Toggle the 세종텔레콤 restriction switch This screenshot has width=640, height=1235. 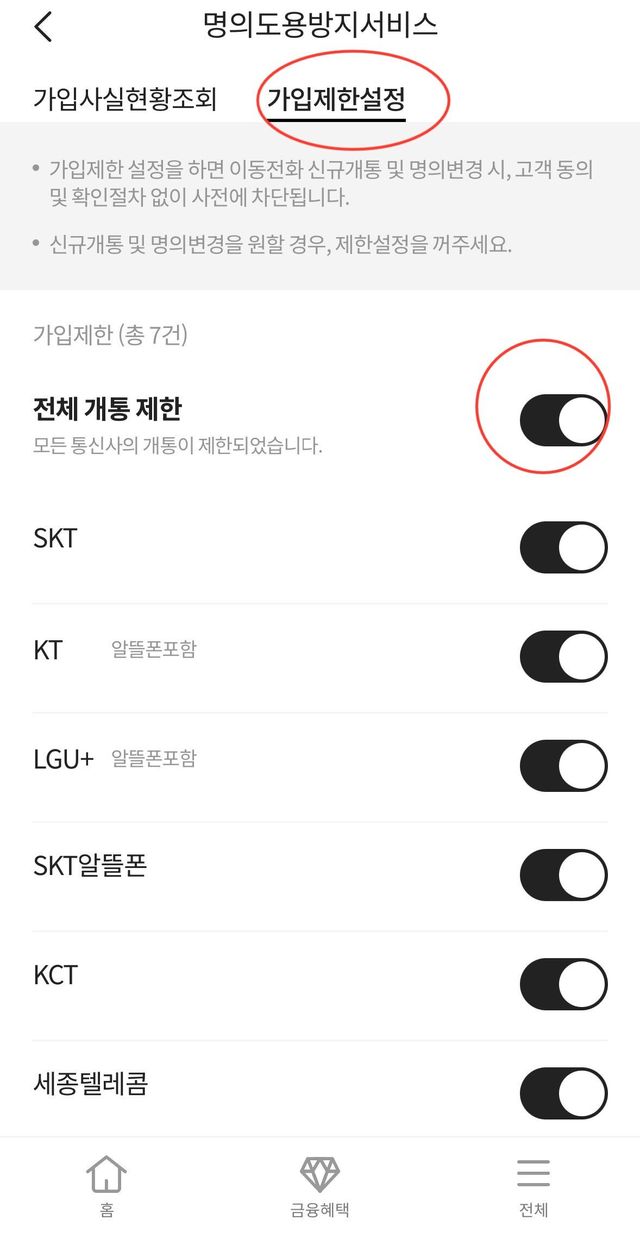coord(563,1092)
